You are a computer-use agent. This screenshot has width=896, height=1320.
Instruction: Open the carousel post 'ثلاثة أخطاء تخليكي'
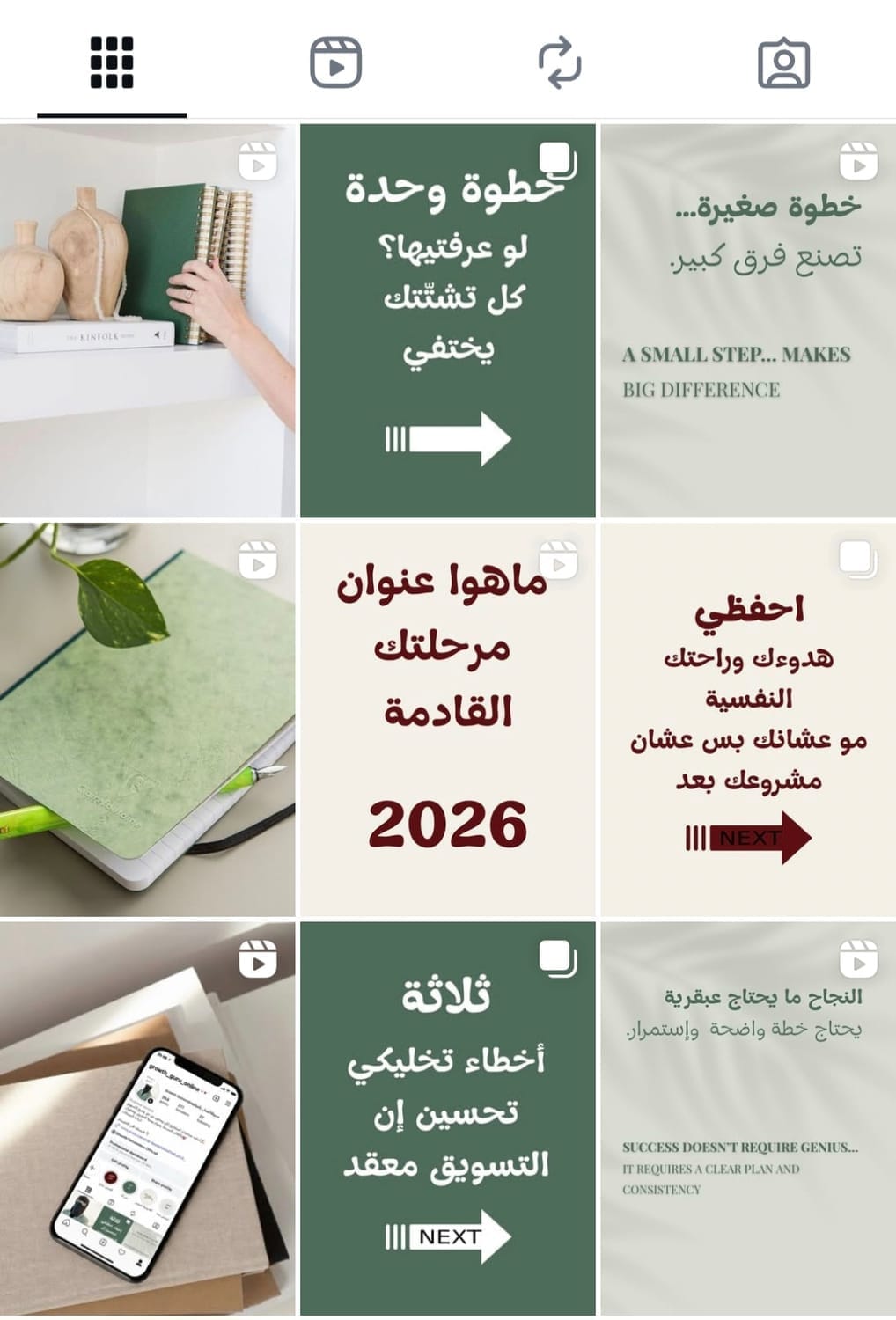(447, 1118)
